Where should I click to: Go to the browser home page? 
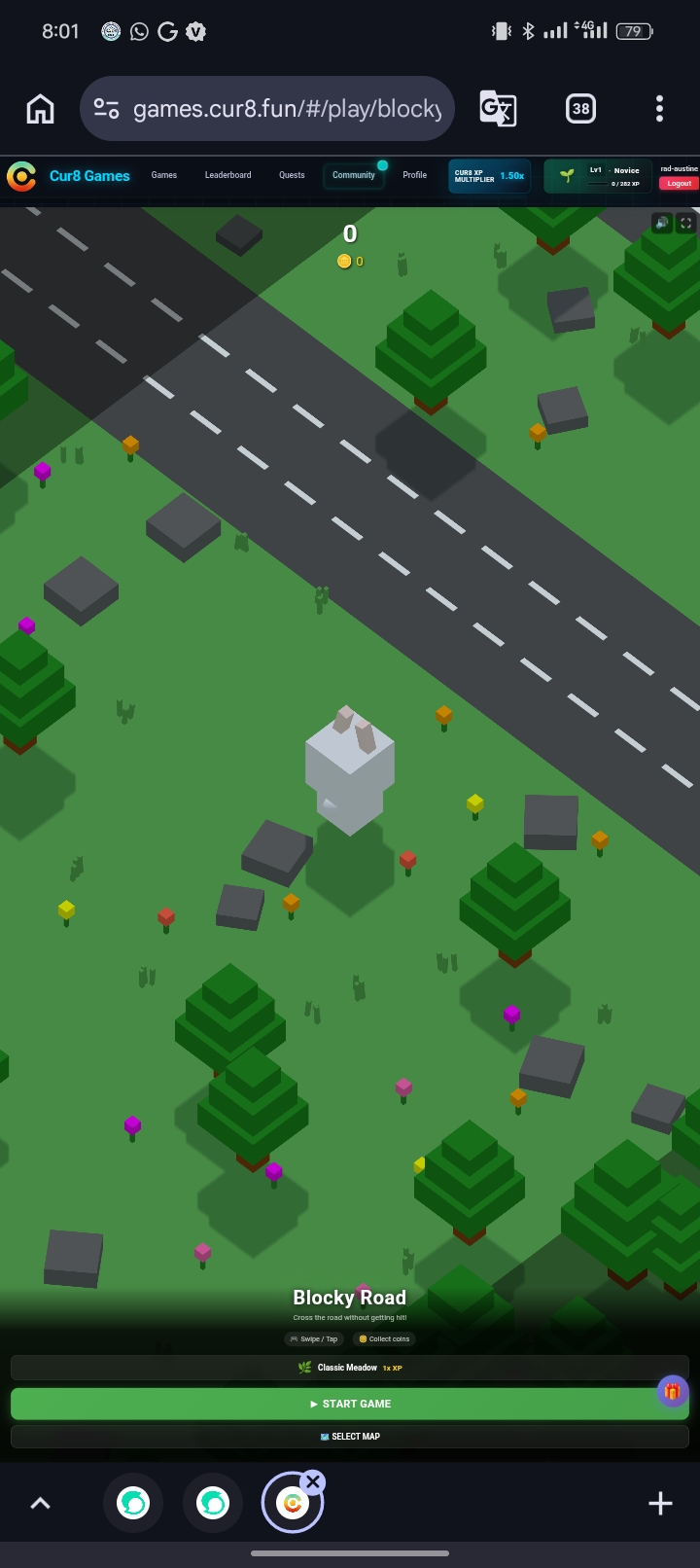[41, 109]
